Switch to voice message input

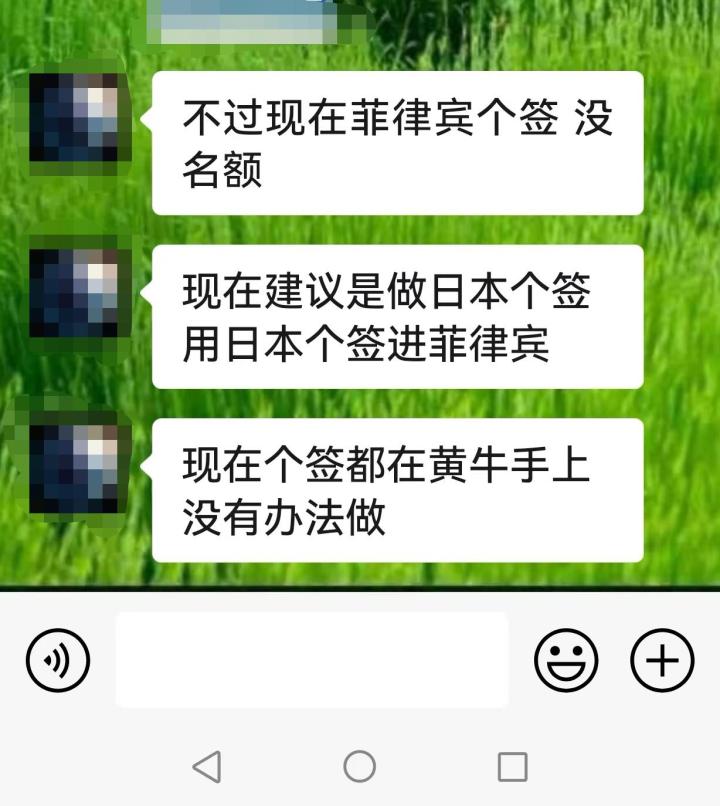58,660
